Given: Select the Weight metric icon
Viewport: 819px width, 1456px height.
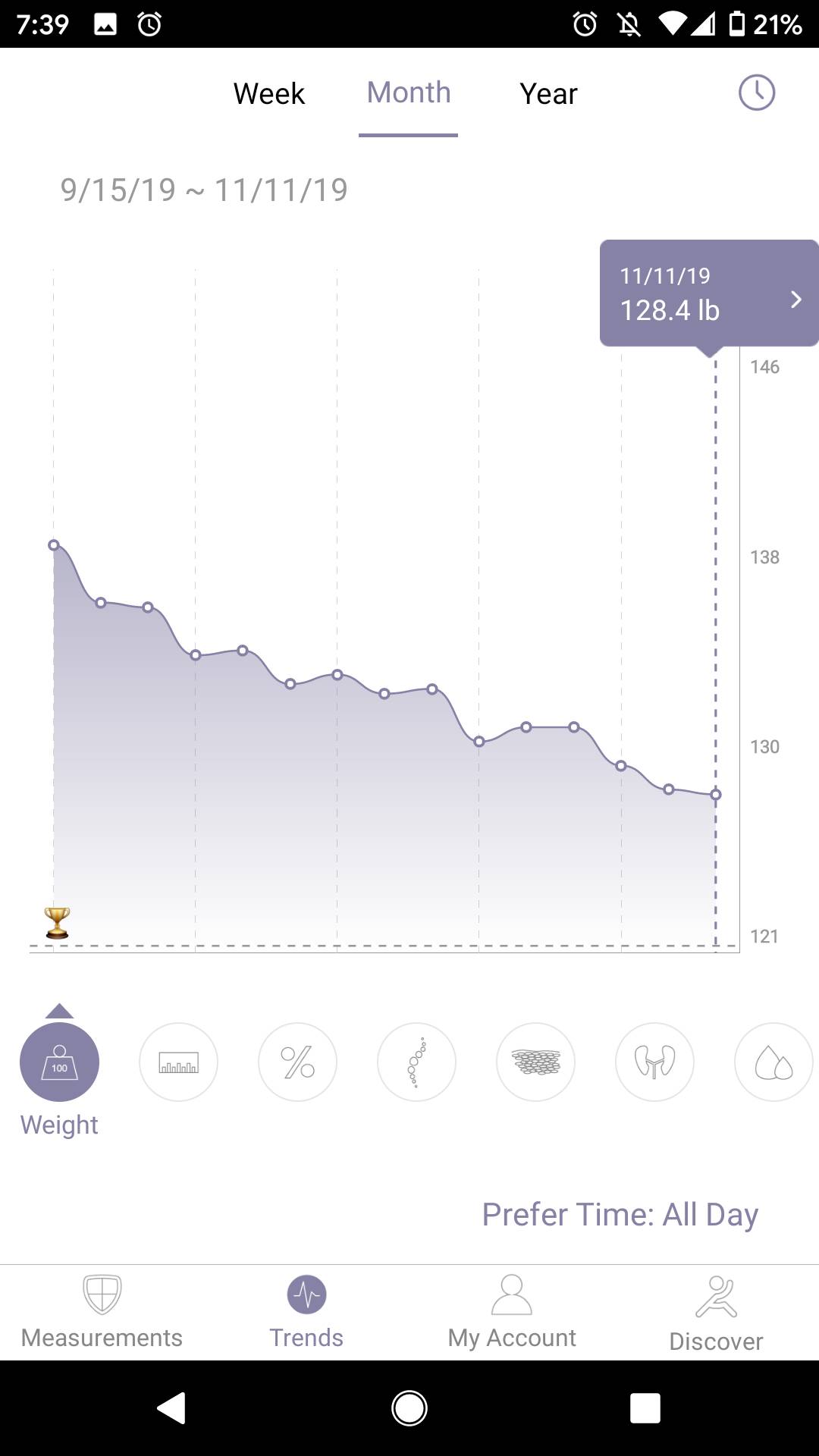Looking at the screenshot, I should (59, 1062).
